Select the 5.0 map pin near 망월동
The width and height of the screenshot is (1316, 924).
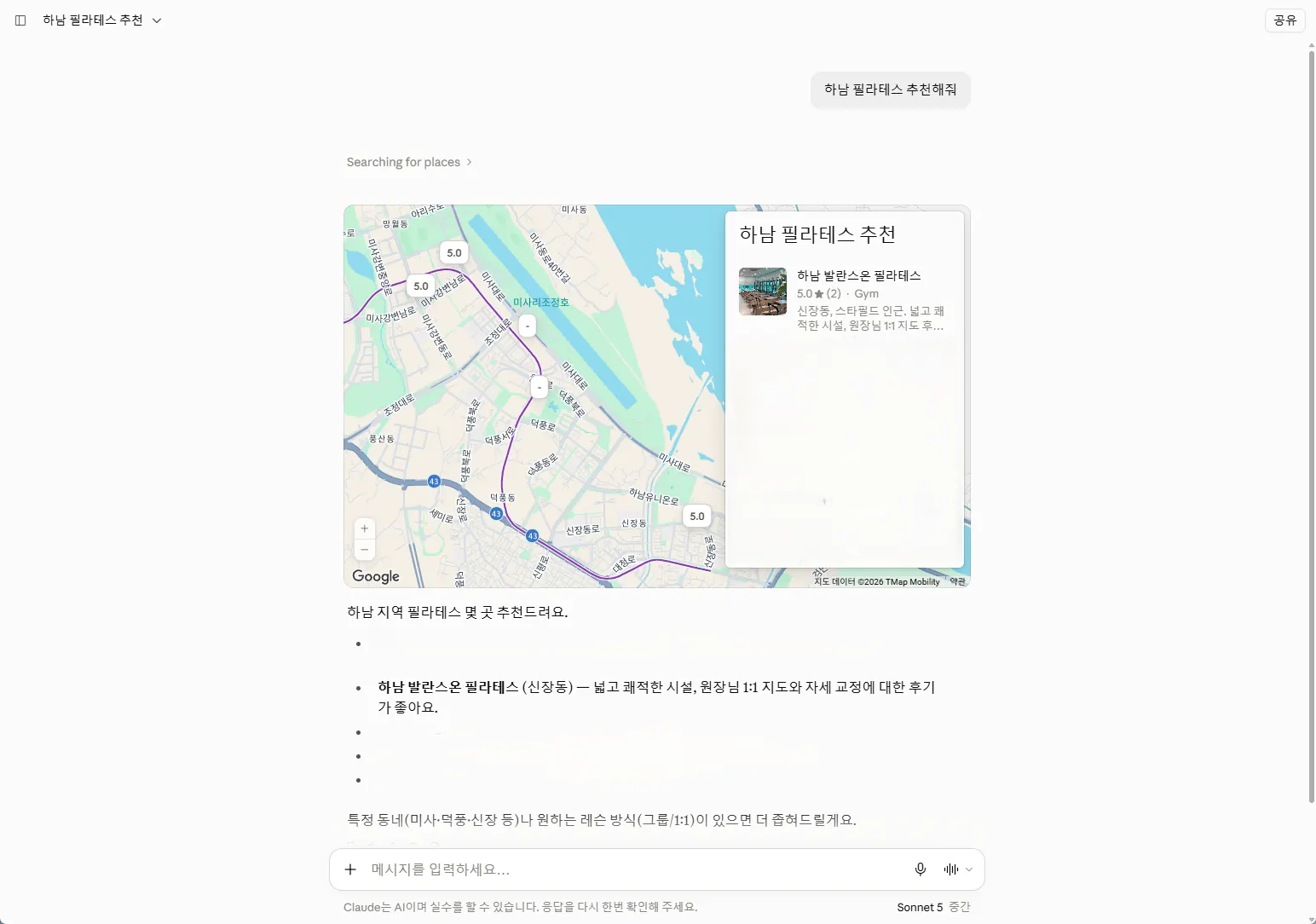click(454, 252)
